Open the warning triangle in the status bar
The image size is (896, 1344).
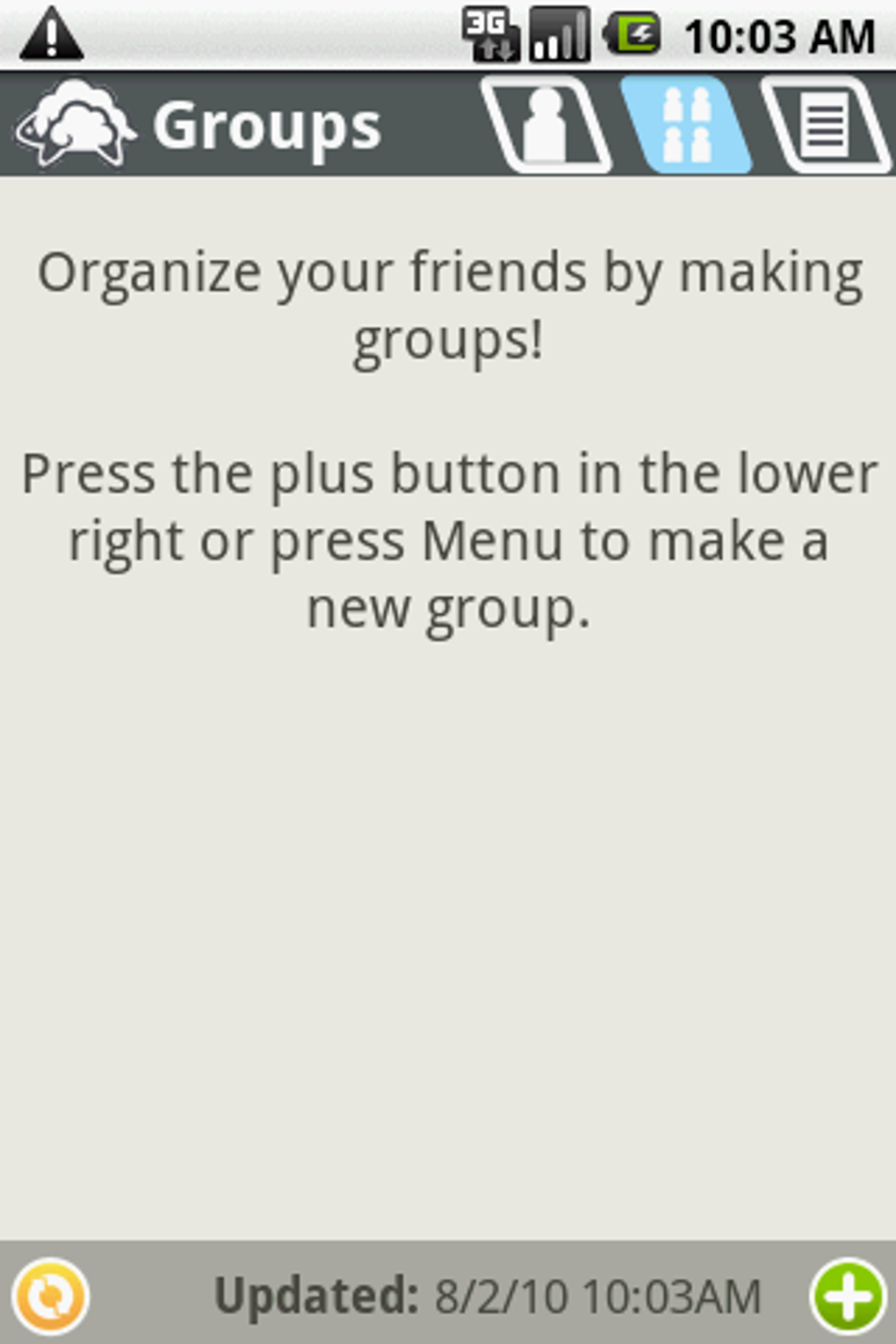point(53,35)
